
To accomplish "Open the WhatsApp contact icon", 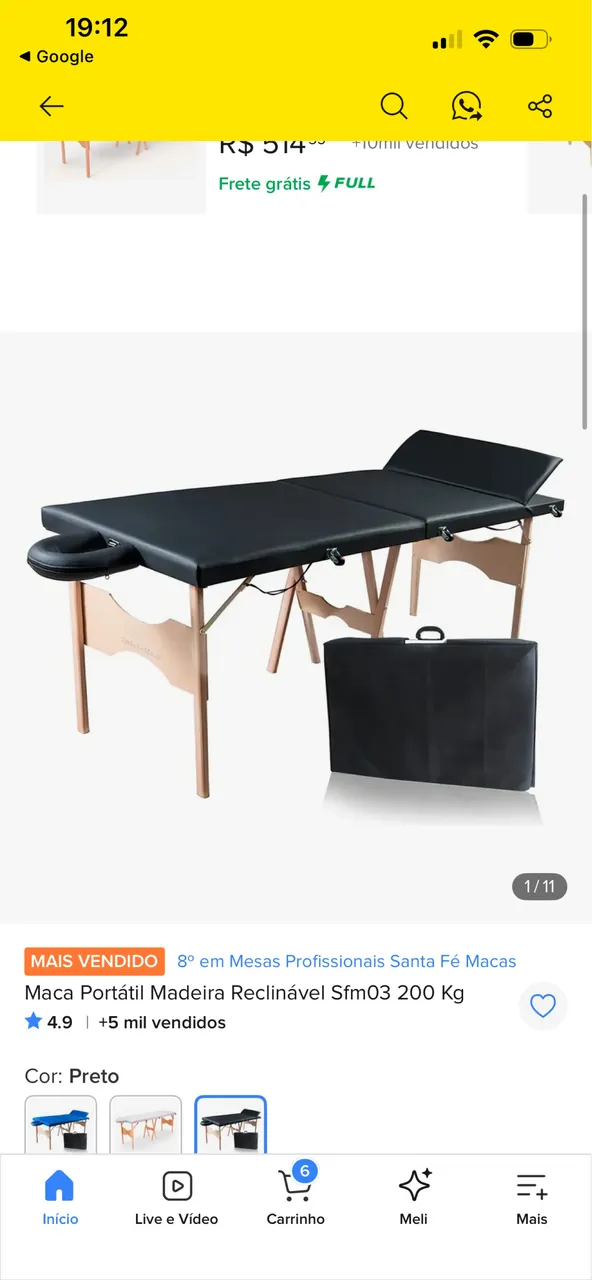I will [x=466, y=106].
